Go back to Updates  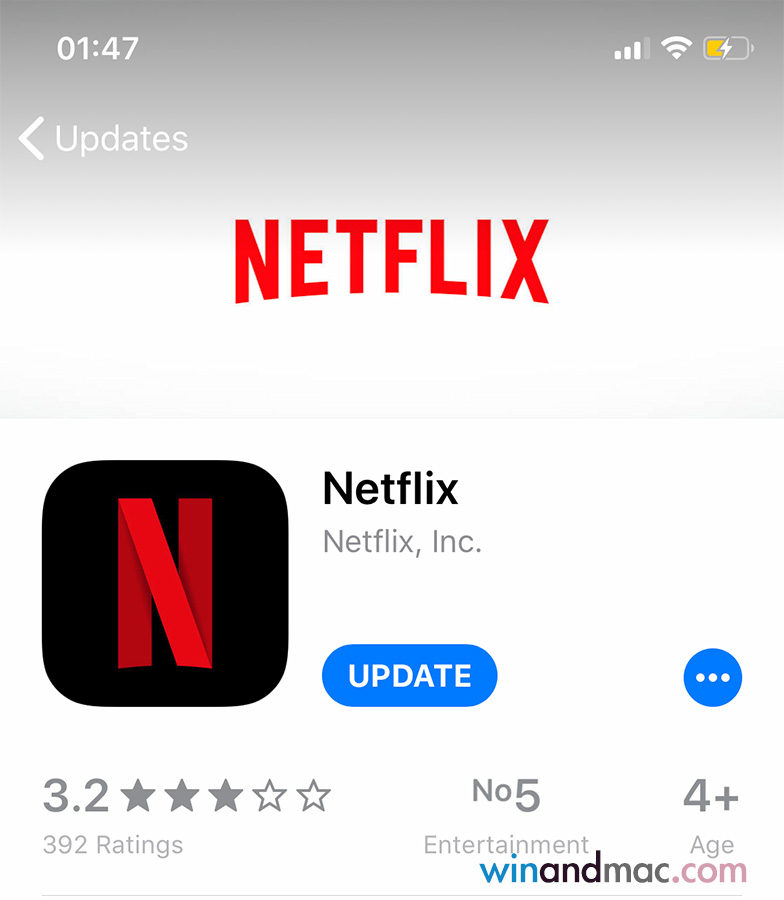tap(104, 139)
